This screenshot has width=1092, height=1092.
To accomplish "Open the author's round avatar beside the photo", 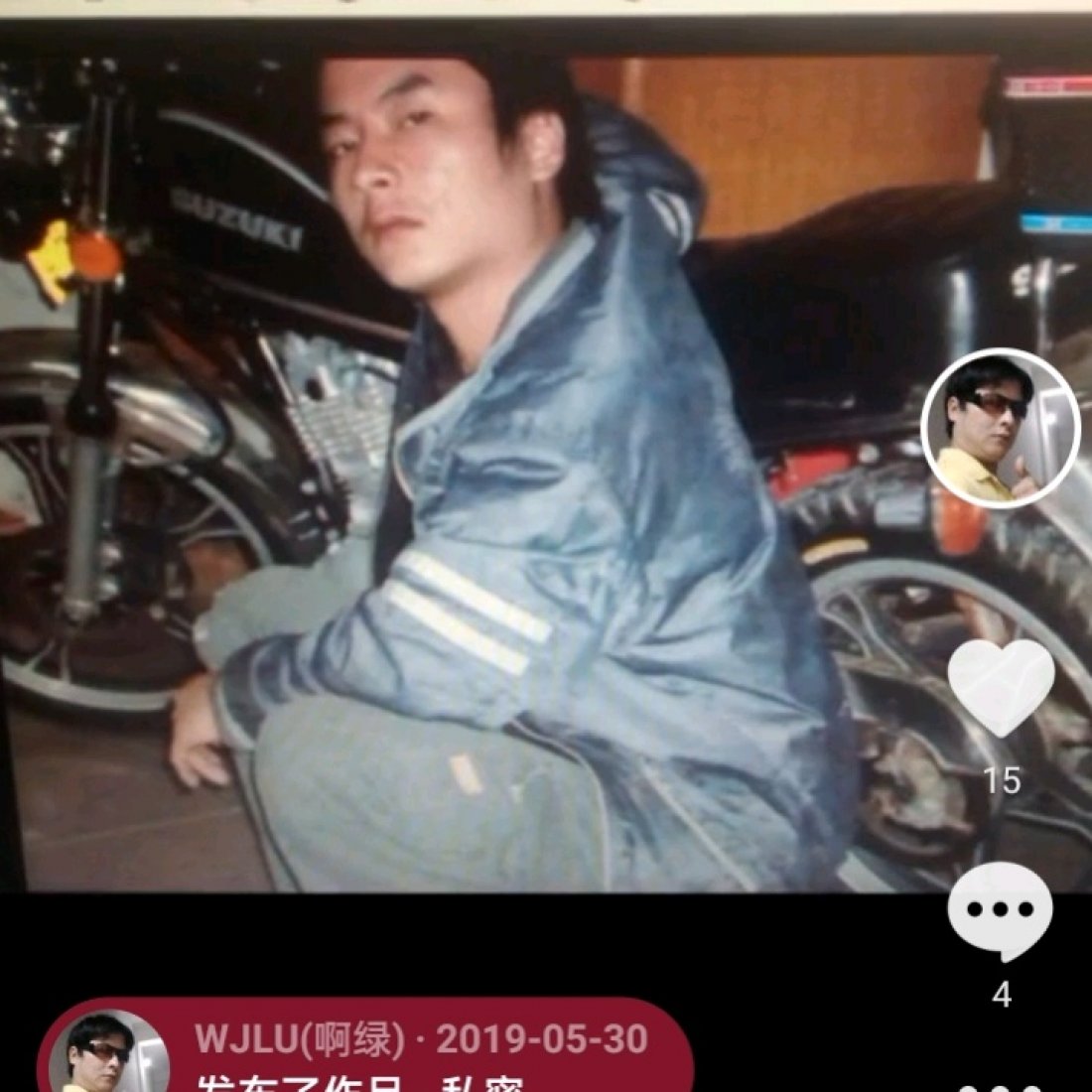I will point(1000,429).
